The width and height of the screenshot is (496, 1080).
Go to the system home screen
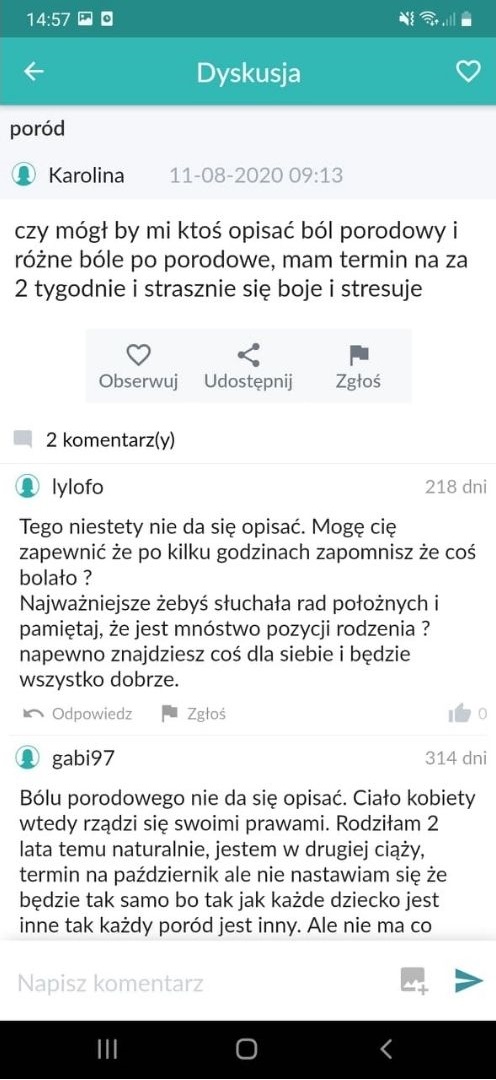tap(247, 1049)
